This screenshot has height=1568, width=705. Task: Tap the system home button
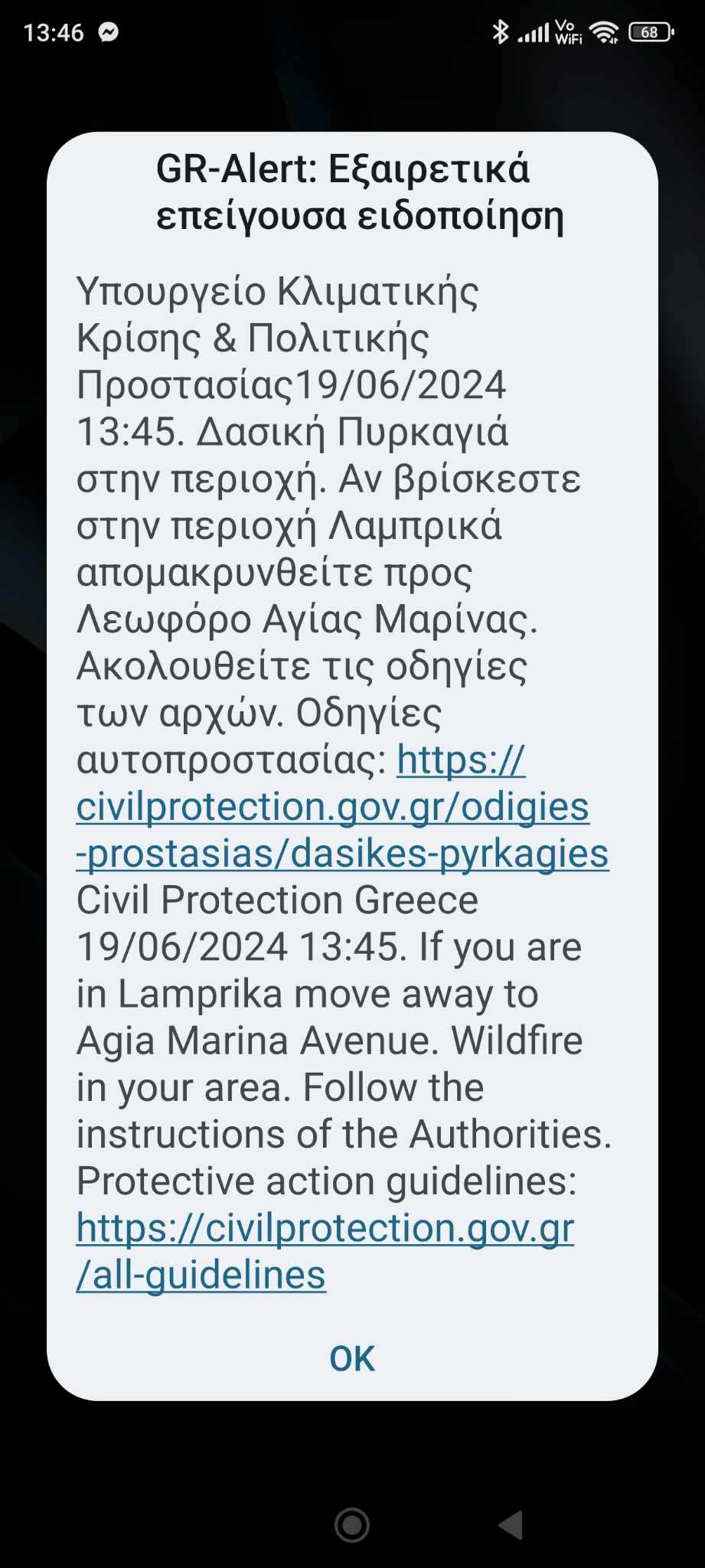352,1525
